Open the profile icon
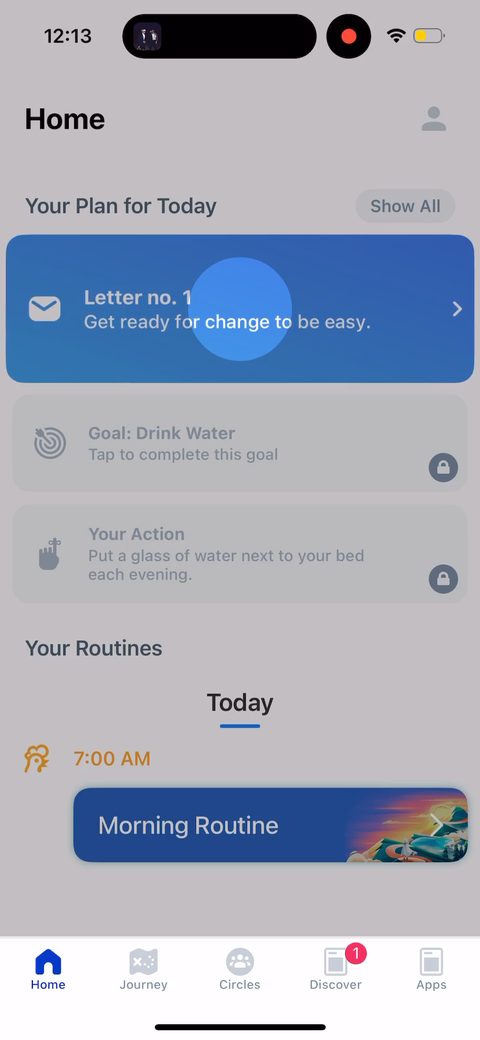The height and width of the screenshot is (1040, 480). 434,119
